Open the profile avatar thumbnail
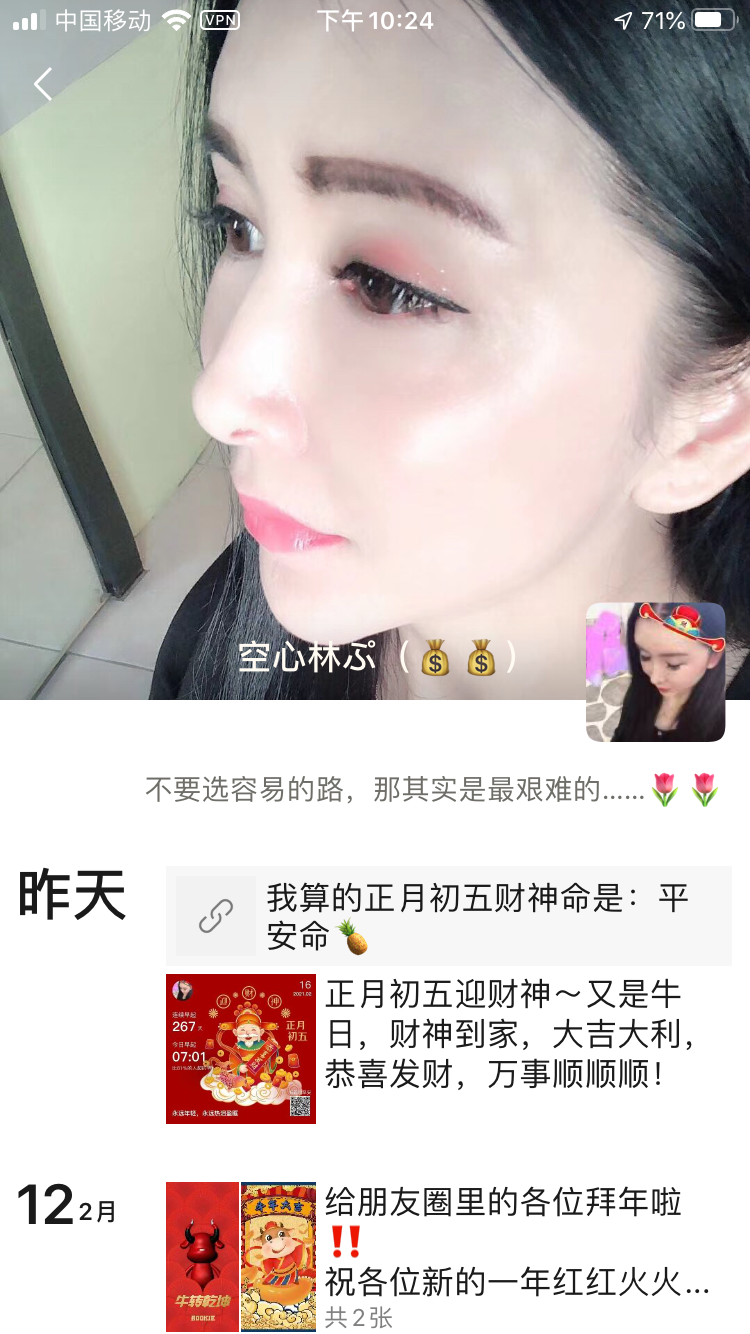 point(655,671)
